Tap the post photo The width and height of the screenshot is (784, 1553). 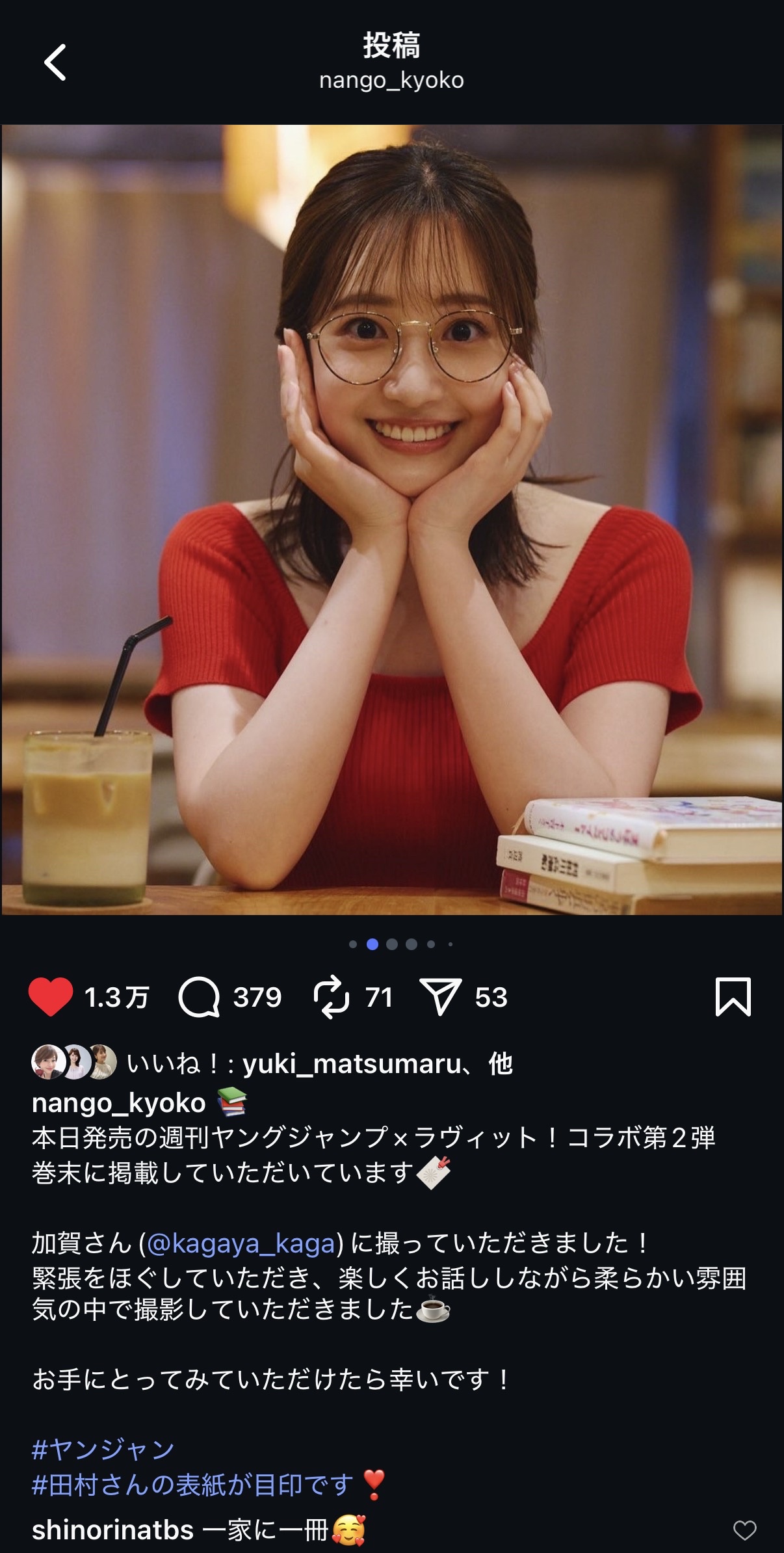pyautogui.click(x=392, y=519)
